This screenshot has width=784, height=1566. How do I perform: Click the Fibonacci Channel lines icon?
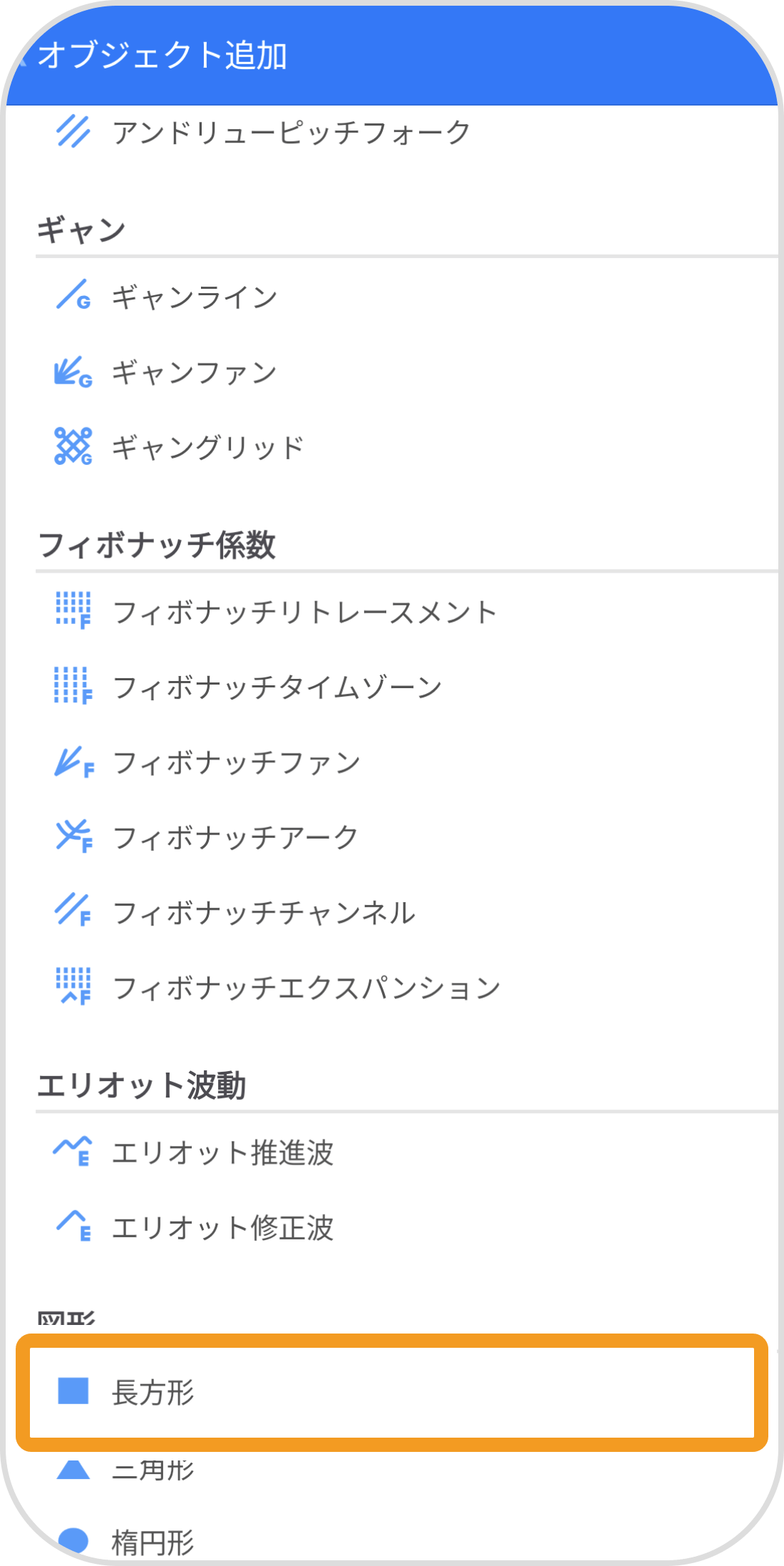[x=74, y=911]
